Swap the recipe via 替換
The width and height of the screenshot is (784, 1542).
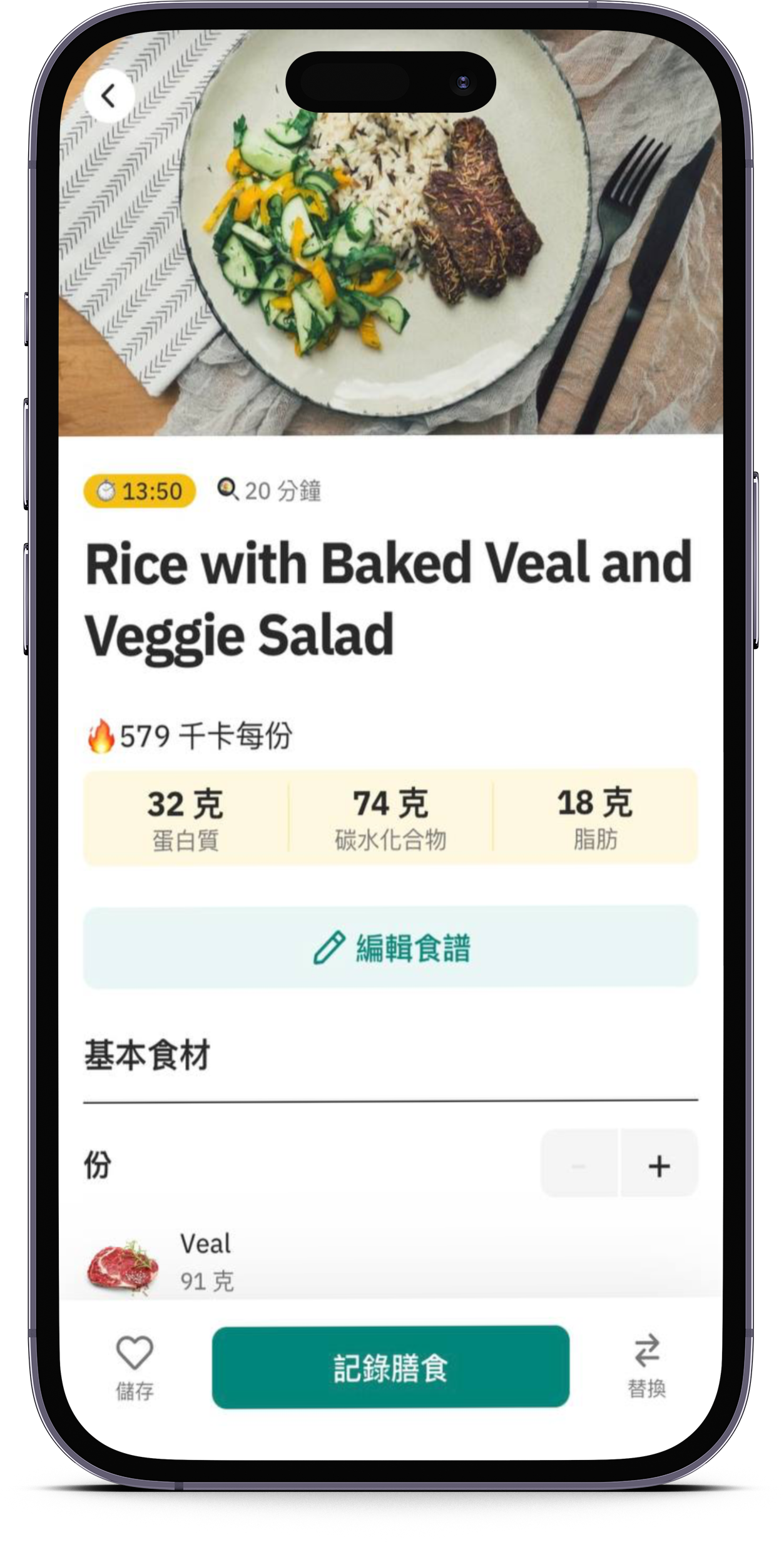(646, 1366)
